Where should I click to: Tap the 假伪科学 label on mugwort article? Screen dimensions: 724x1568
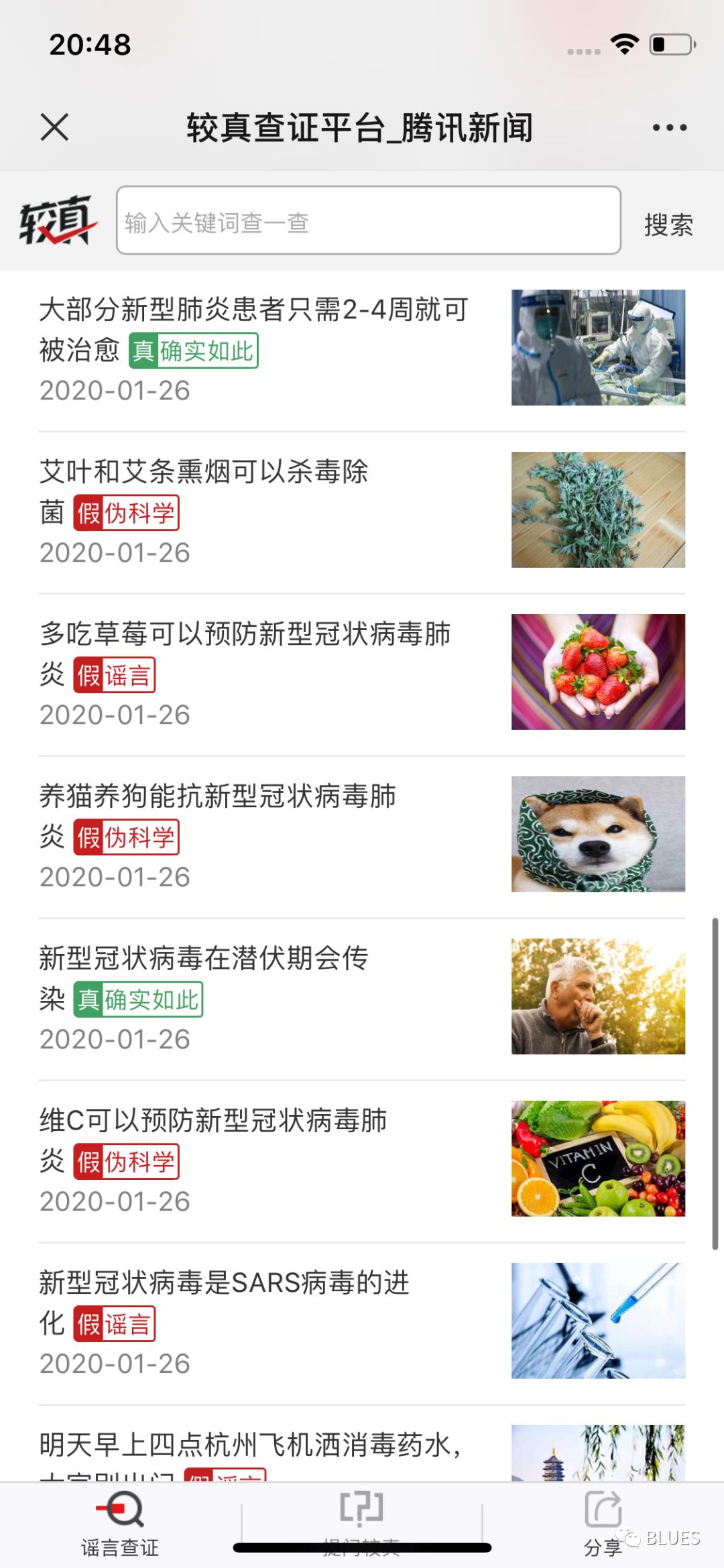[x=127, y=511]
